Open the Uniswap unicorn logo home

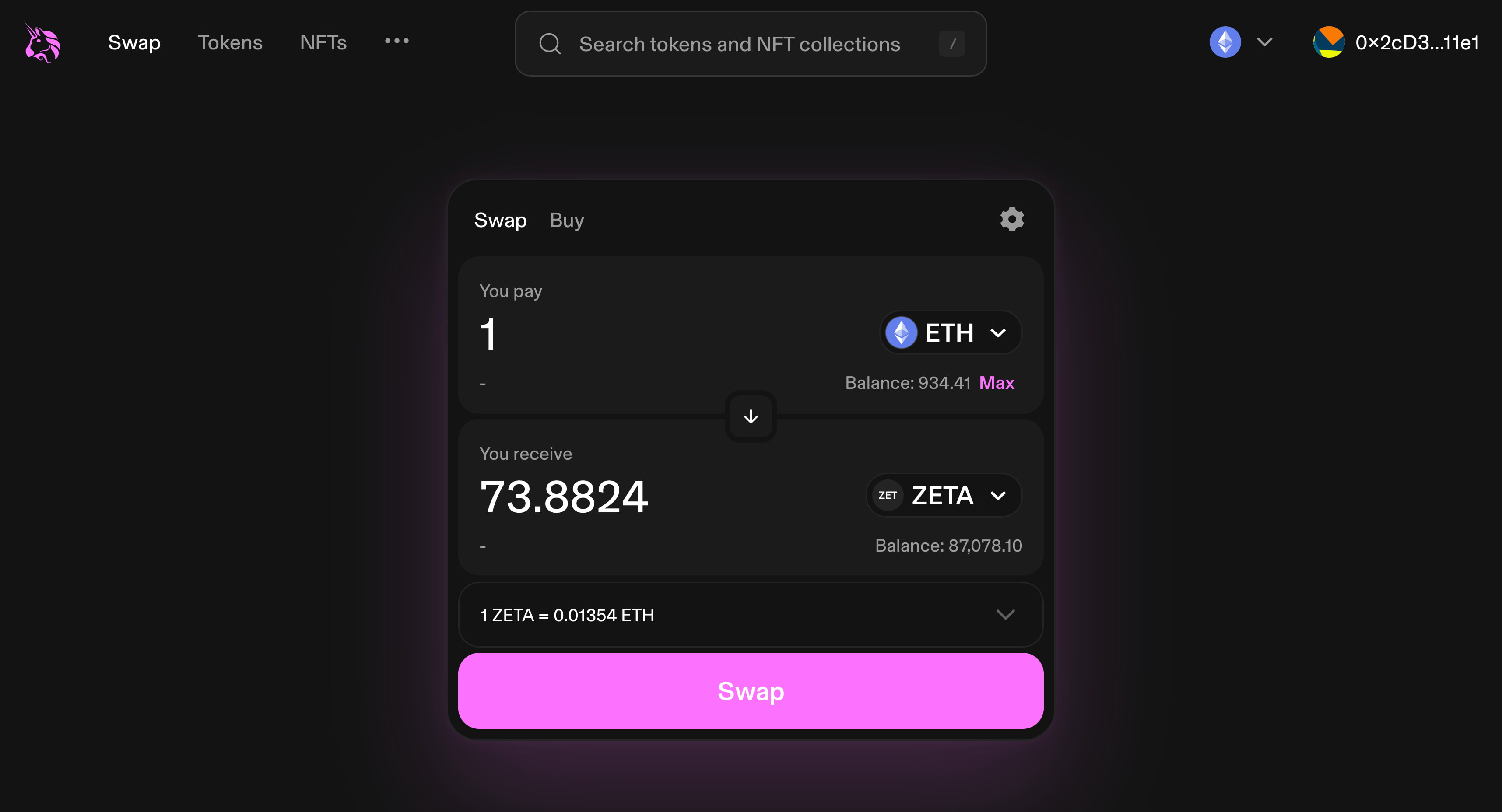pyautogui.click(x=42, y=42)
